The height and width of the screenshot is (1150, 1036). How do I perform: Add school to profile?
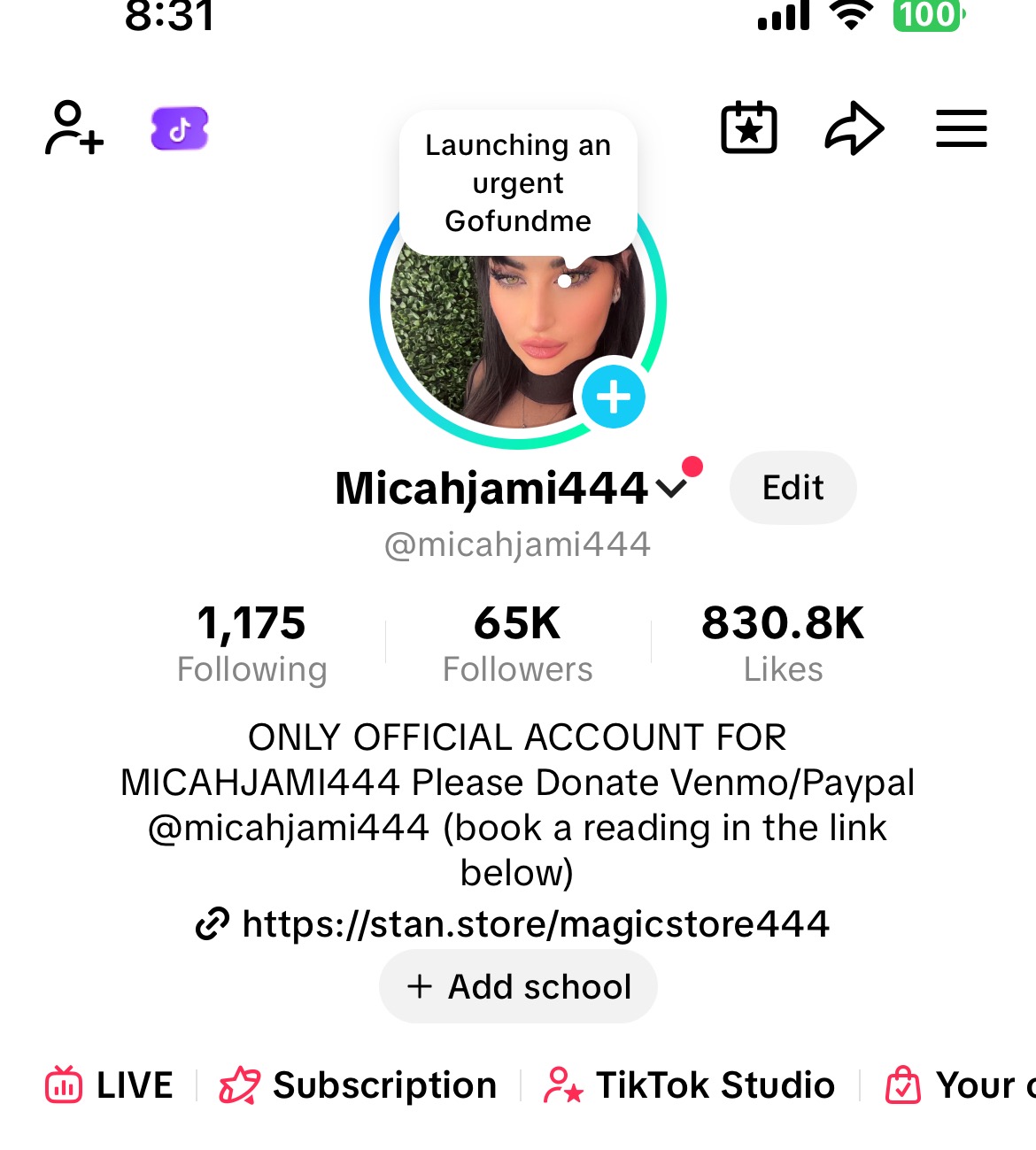coord(518,986)
